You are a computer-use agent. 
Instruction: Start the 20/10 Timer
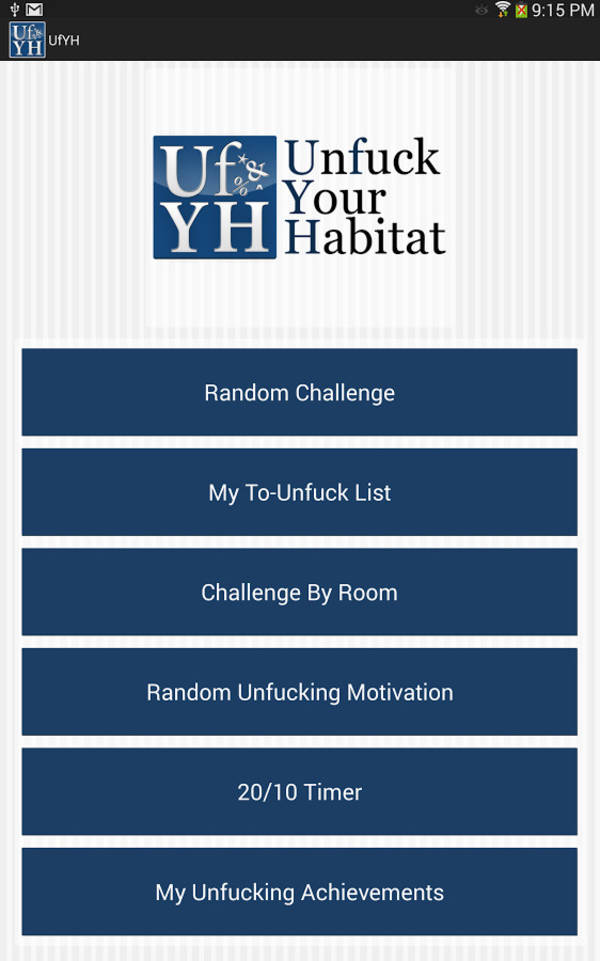pos(300,792)
